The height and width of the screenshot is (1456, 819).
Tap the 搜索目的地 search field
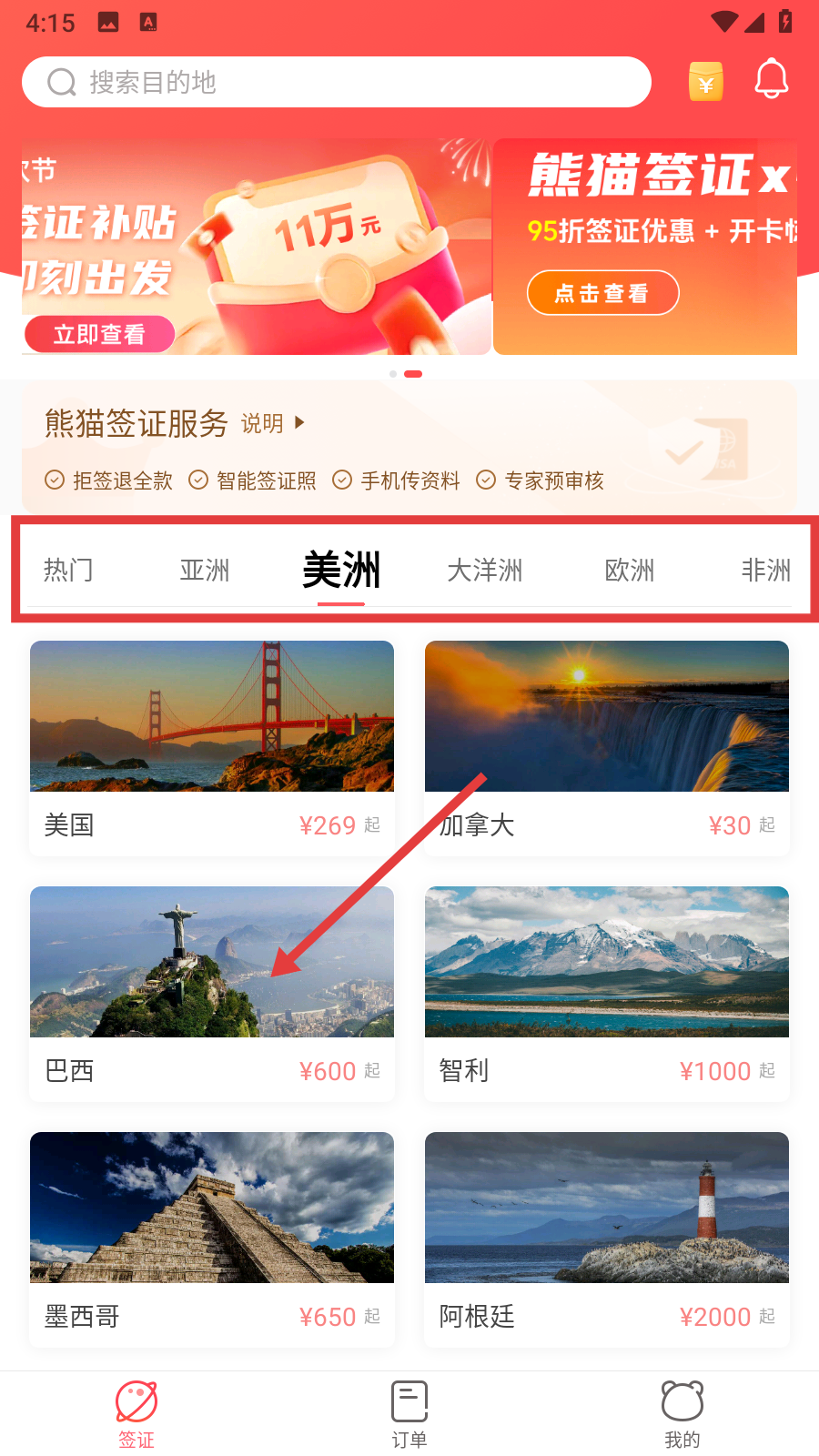point(337,83)
